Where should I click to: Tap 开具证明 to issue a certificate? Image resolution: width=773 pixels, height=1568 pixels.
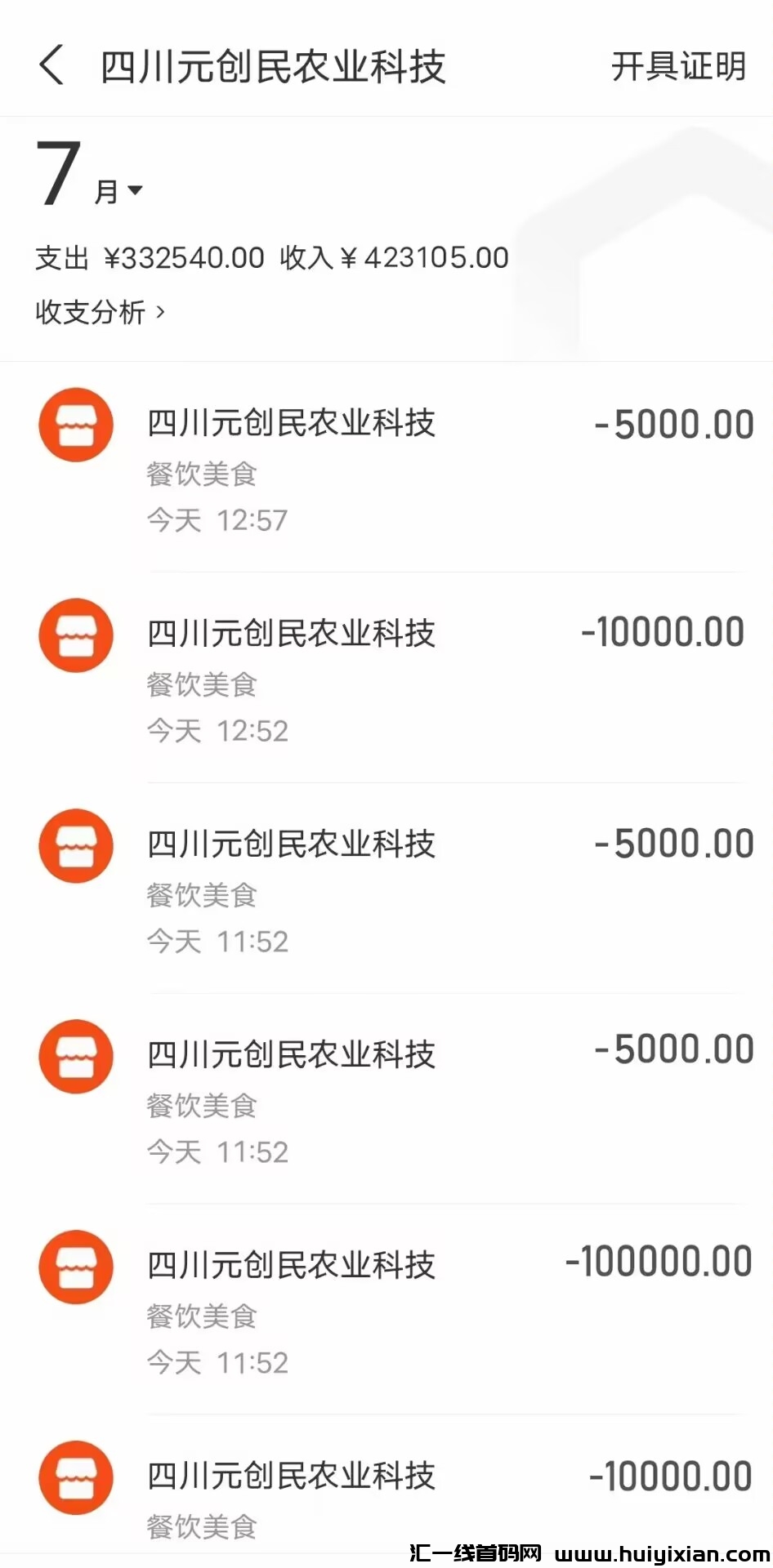click(x=678, y=67)
